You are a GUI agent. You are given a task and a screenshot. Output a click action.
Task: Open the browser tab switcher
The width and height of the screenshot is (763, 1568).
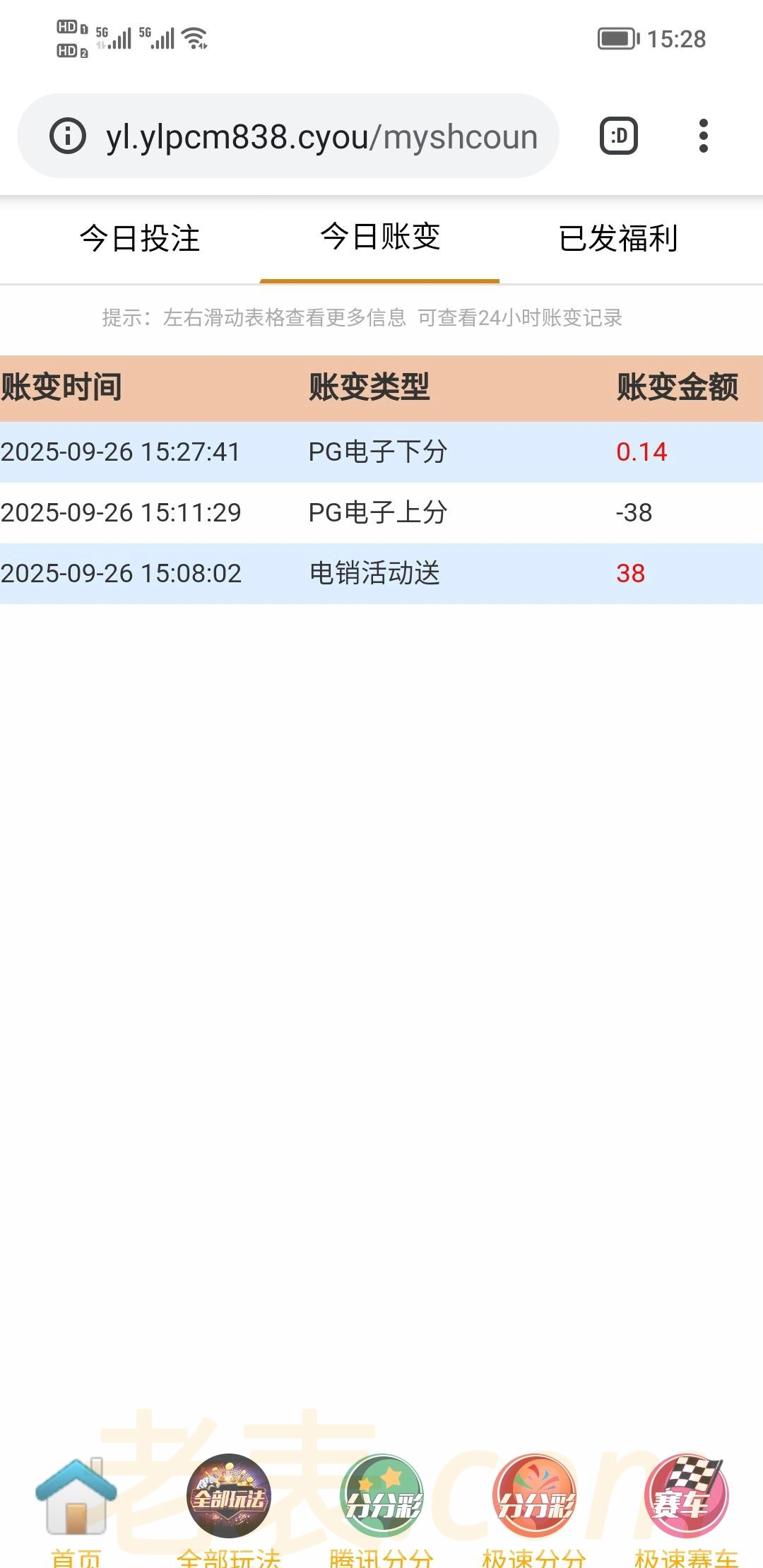click(619, 136)
